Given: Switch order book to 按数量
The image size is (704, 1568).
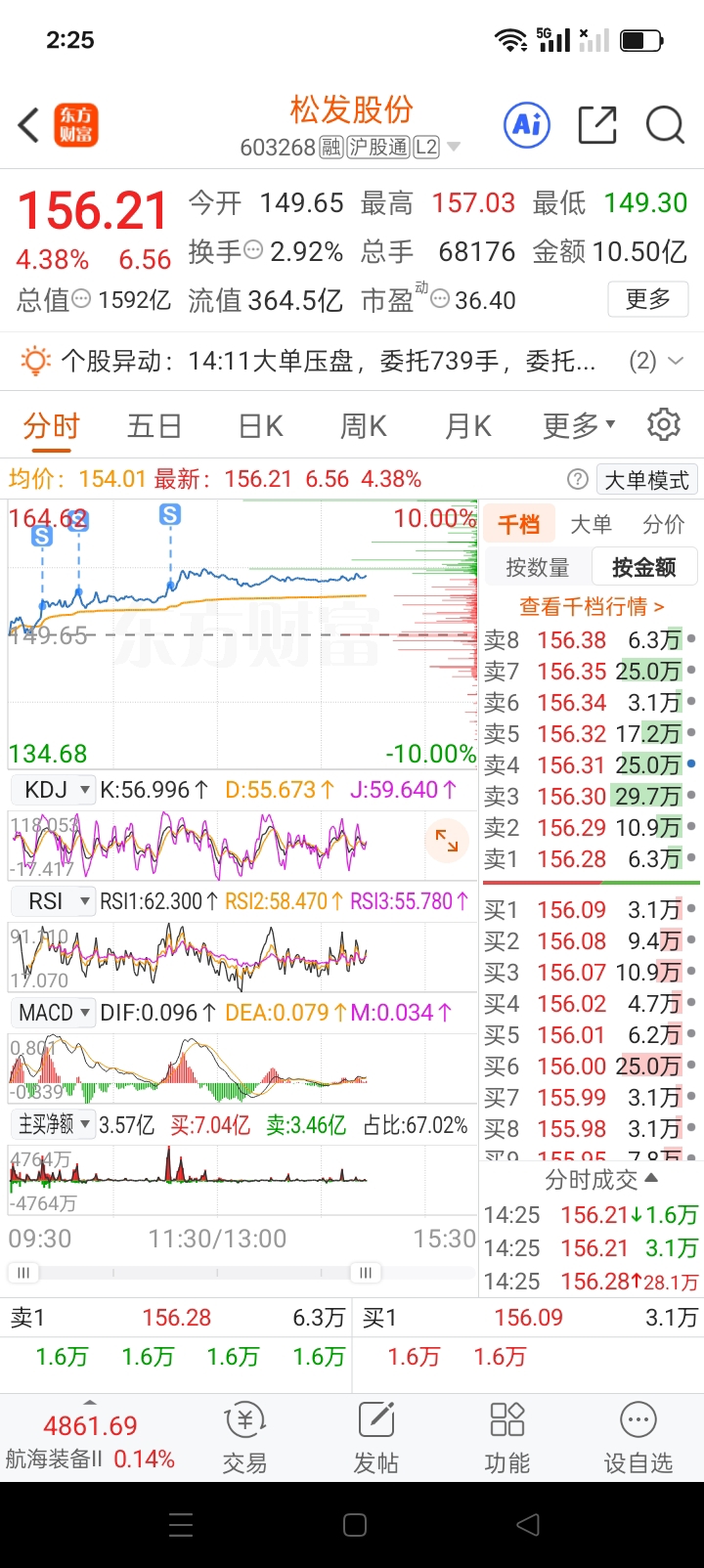Looking at the screenshot, I should [537, 567].
